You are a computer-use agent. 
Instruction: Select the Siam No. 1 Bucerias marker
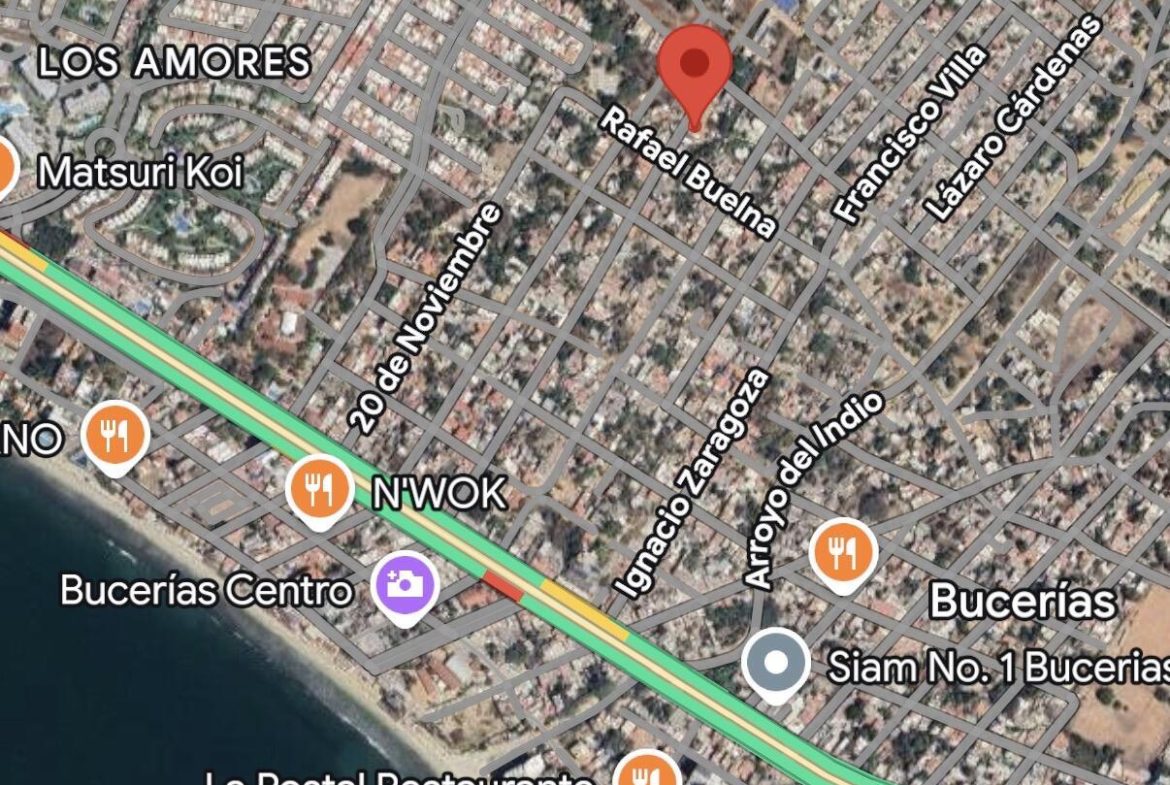pyautogui.click(x=777, y=663)
